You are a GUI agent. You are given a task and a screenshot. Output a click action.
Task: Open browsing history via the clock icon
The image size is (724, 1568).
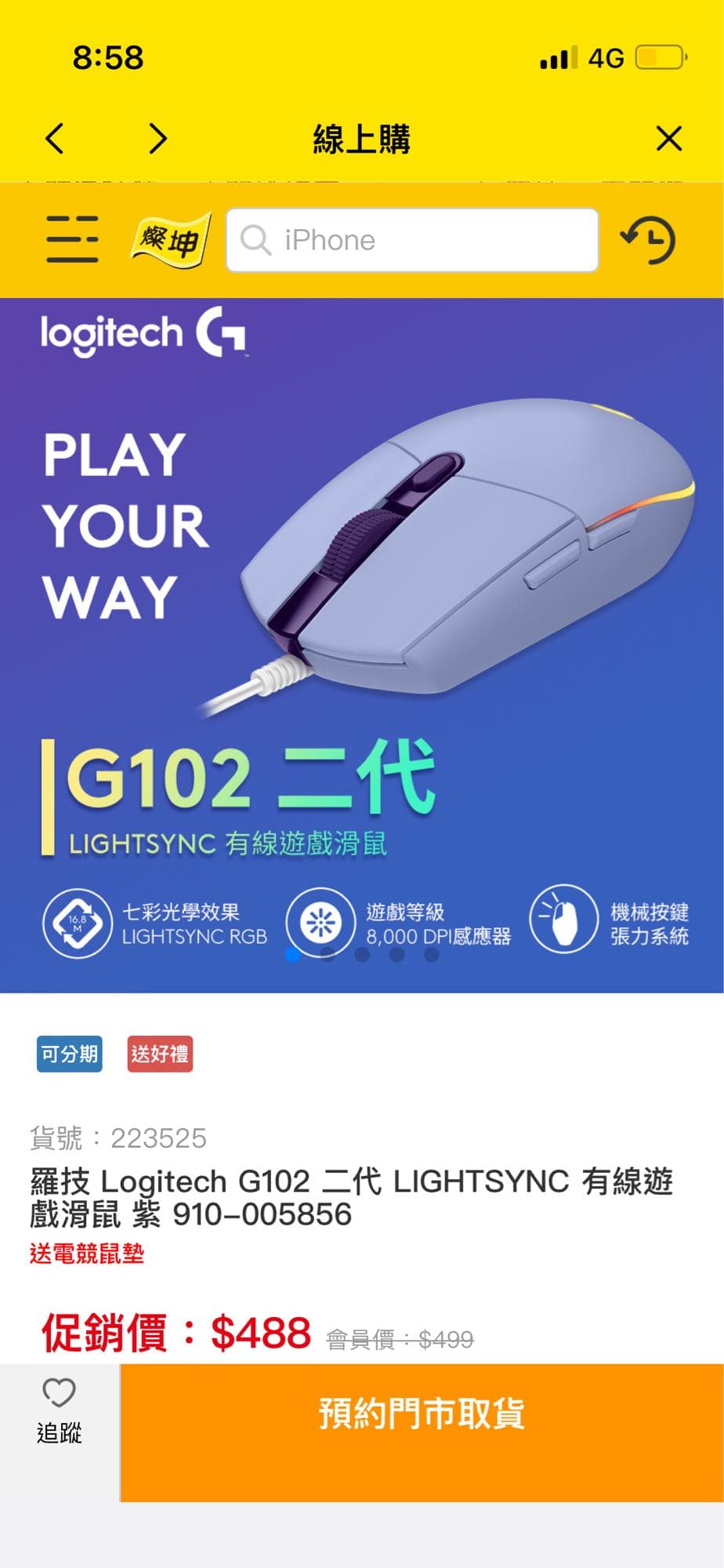pos(647,240)
